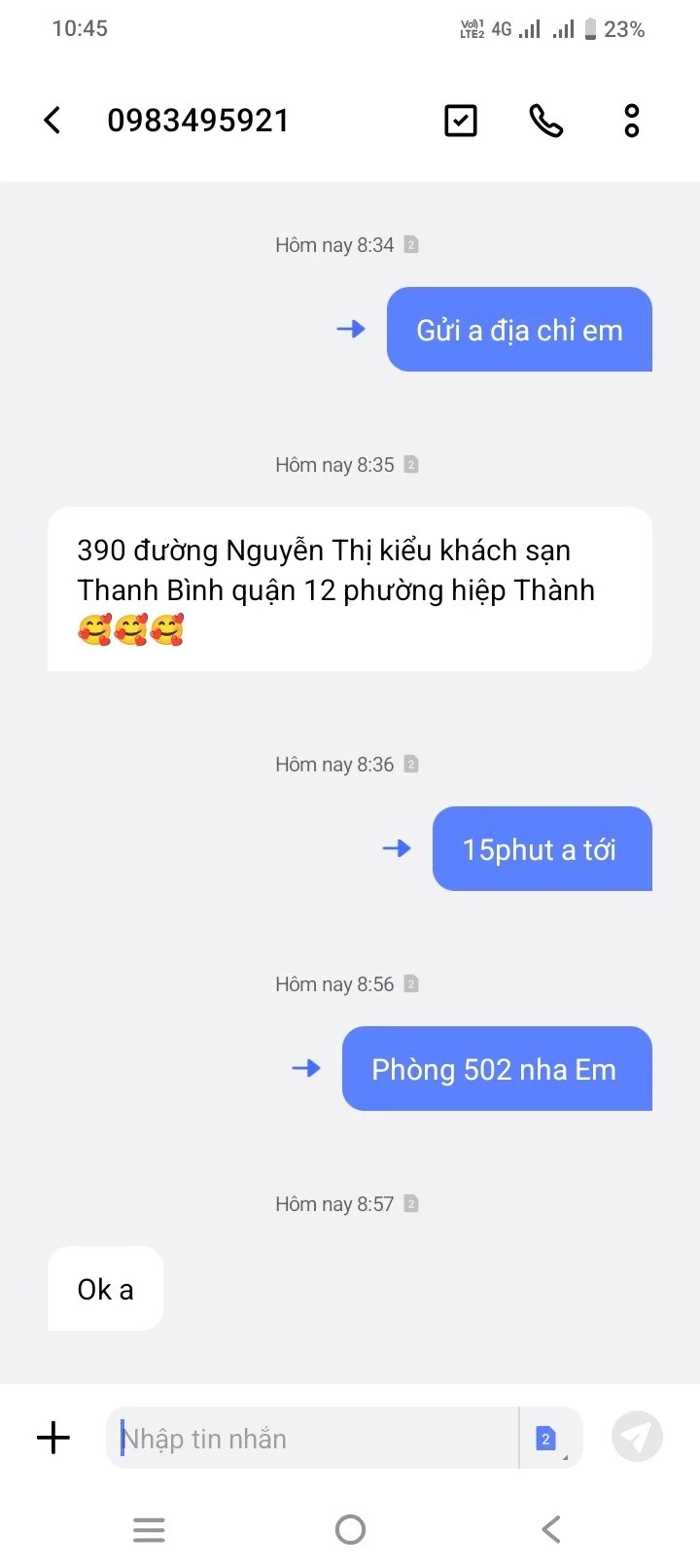Tap the checkbox select-messages icon
Viewport: 700px width, 1568px height.
461,121
